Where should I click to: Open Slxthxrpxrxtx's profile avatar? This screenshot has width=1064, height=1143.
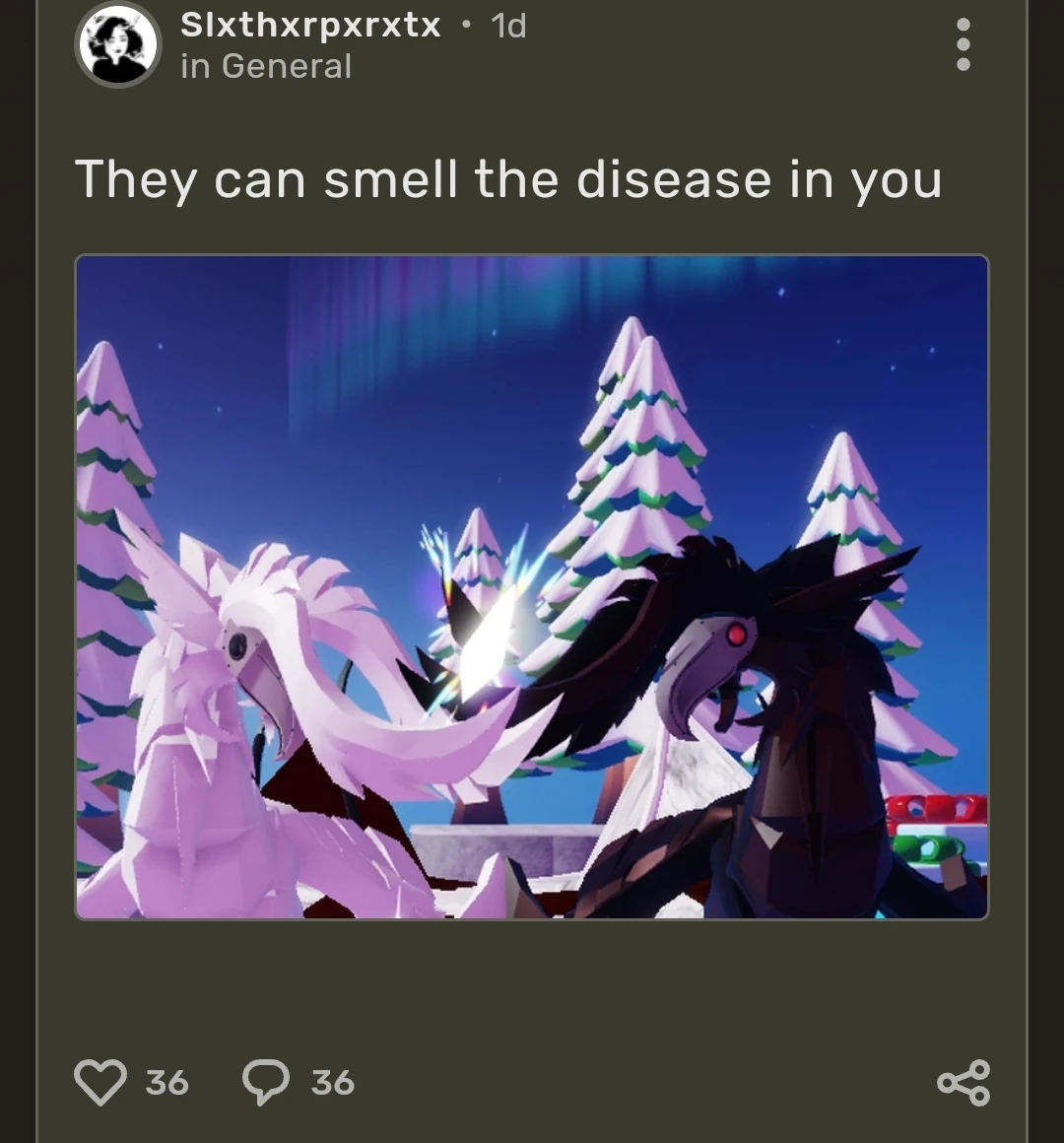(x=118, y=44)
